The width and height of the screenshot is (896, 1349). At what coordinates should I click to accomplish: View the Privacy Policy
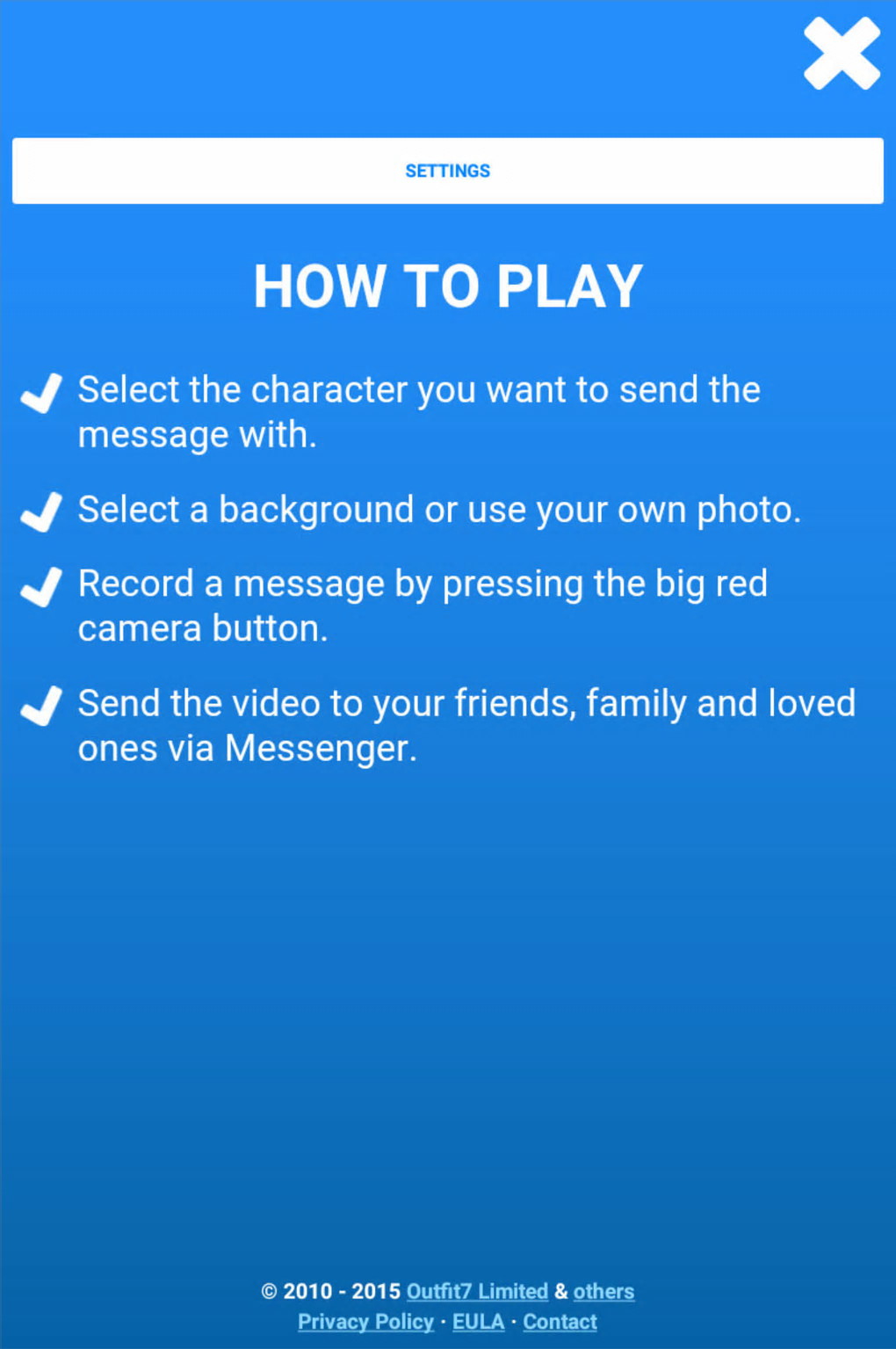point(365,1322)
